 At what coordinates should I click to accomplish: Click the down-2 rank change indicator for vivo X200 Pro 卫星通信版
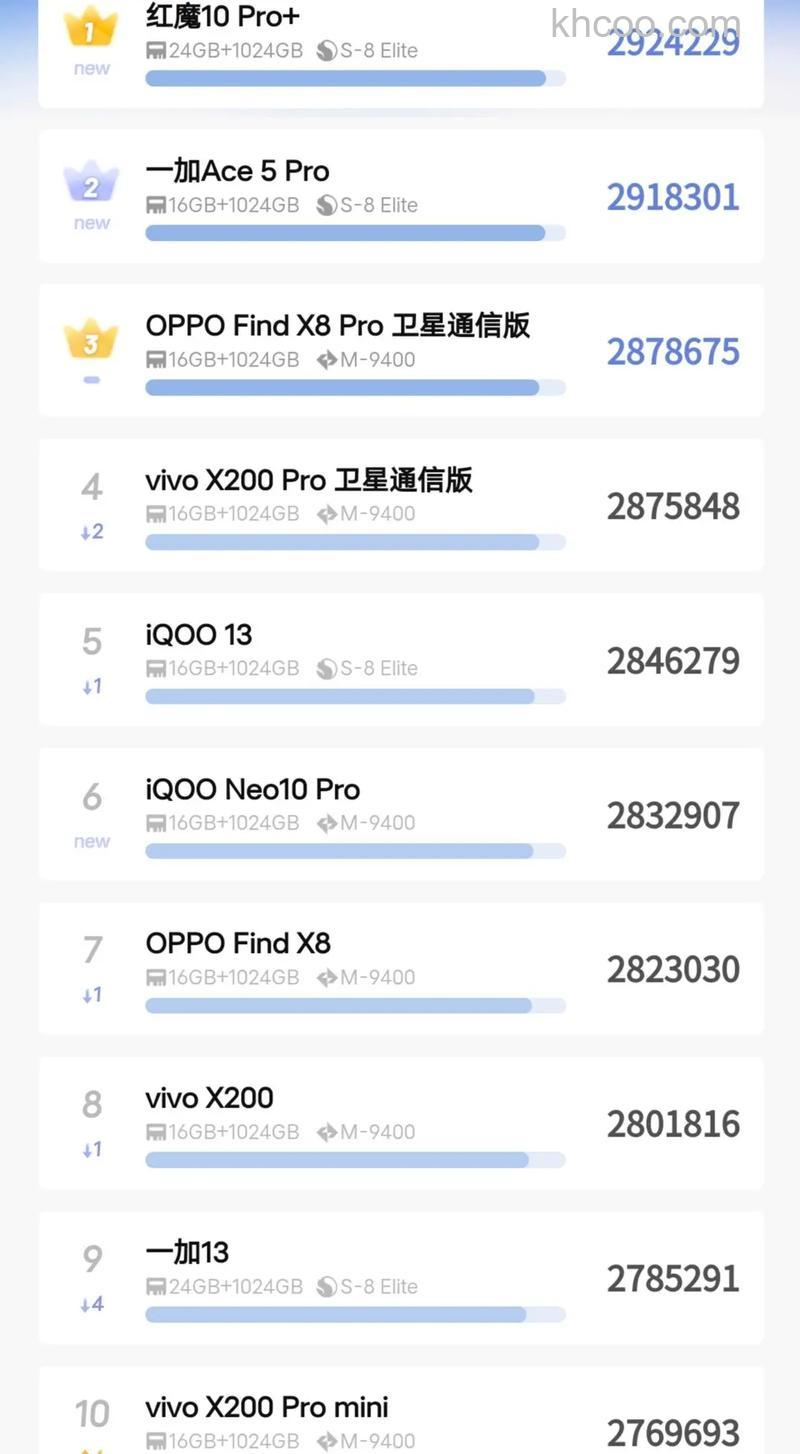tap(90, 531)
